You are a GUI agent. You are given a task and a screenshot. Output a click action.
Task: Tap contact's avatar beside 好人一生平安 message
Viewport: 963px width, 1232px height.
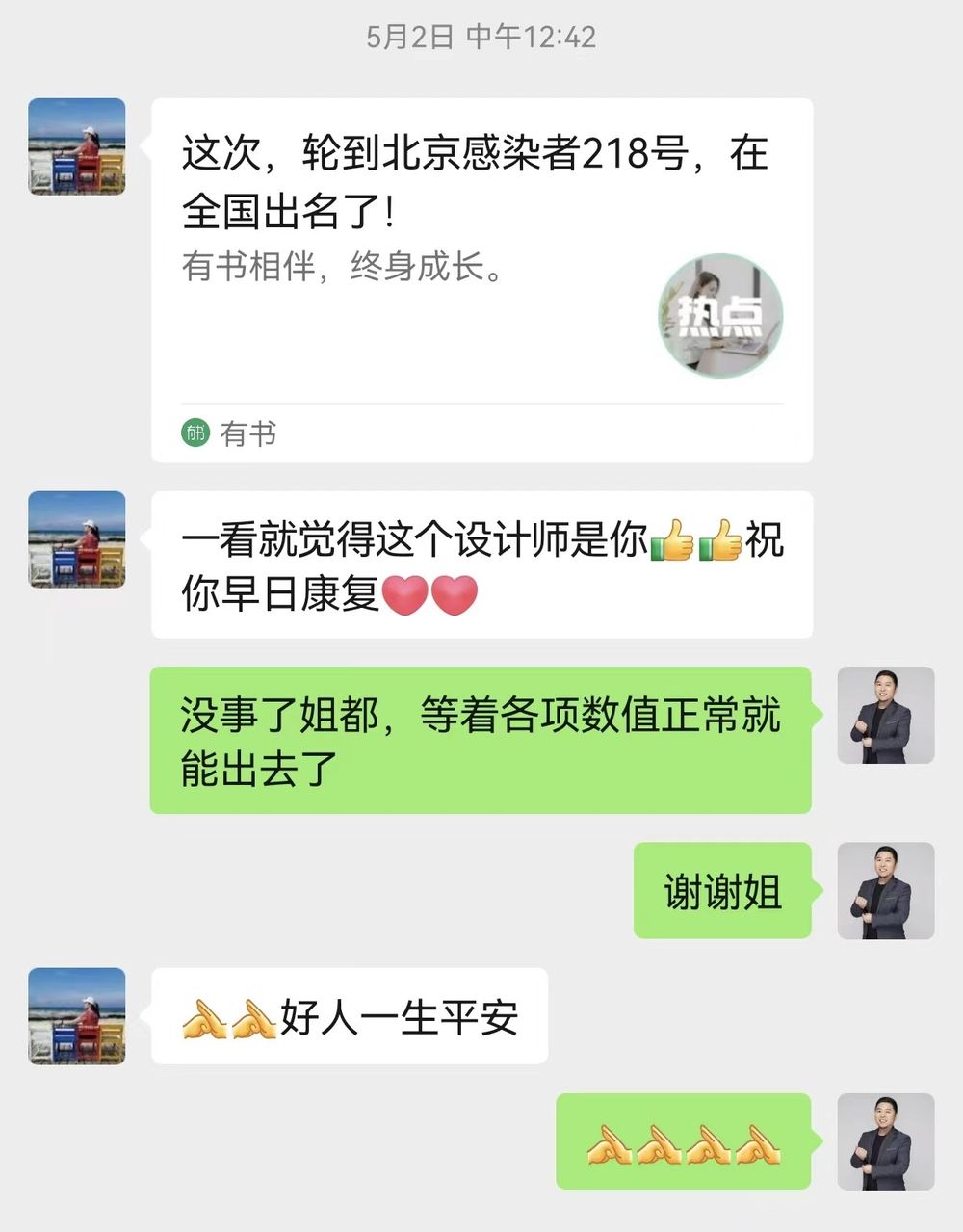pos(77,1016)
